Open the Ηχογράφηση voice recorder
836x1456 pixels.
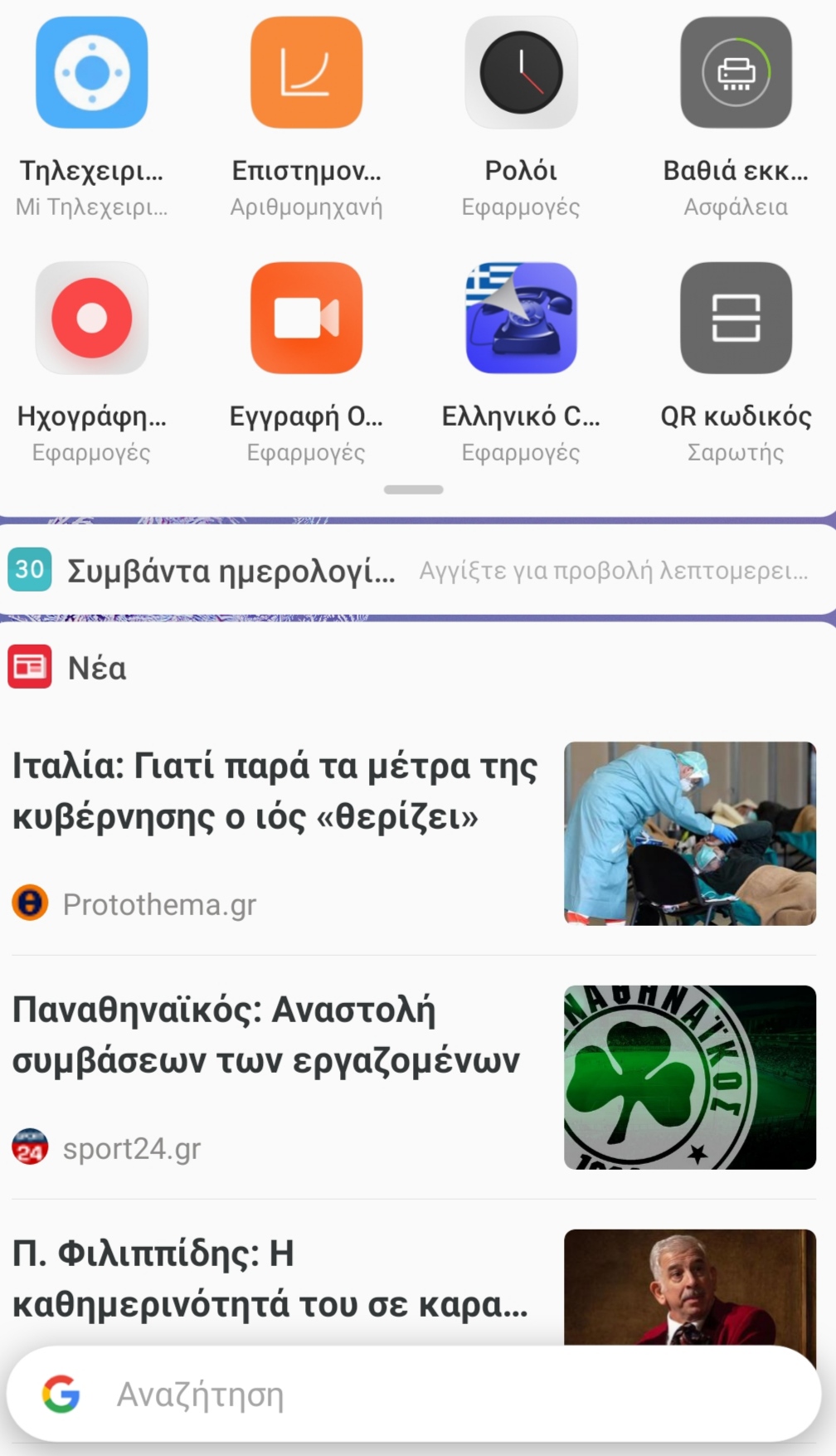pyautogui.click(x=91, y=319)
